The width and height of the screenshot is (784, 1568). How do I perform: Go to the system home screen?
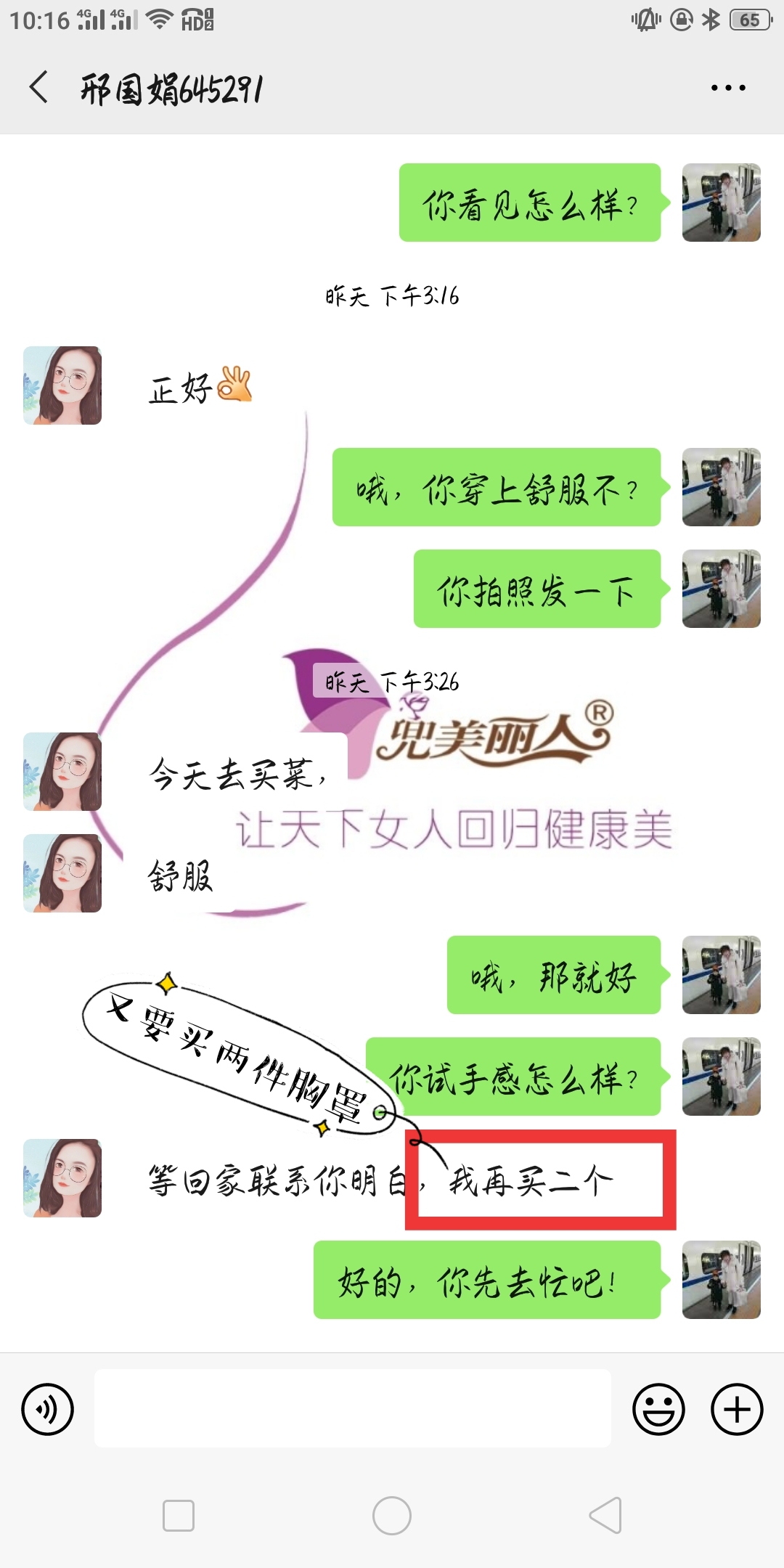tap(392, 1516)
